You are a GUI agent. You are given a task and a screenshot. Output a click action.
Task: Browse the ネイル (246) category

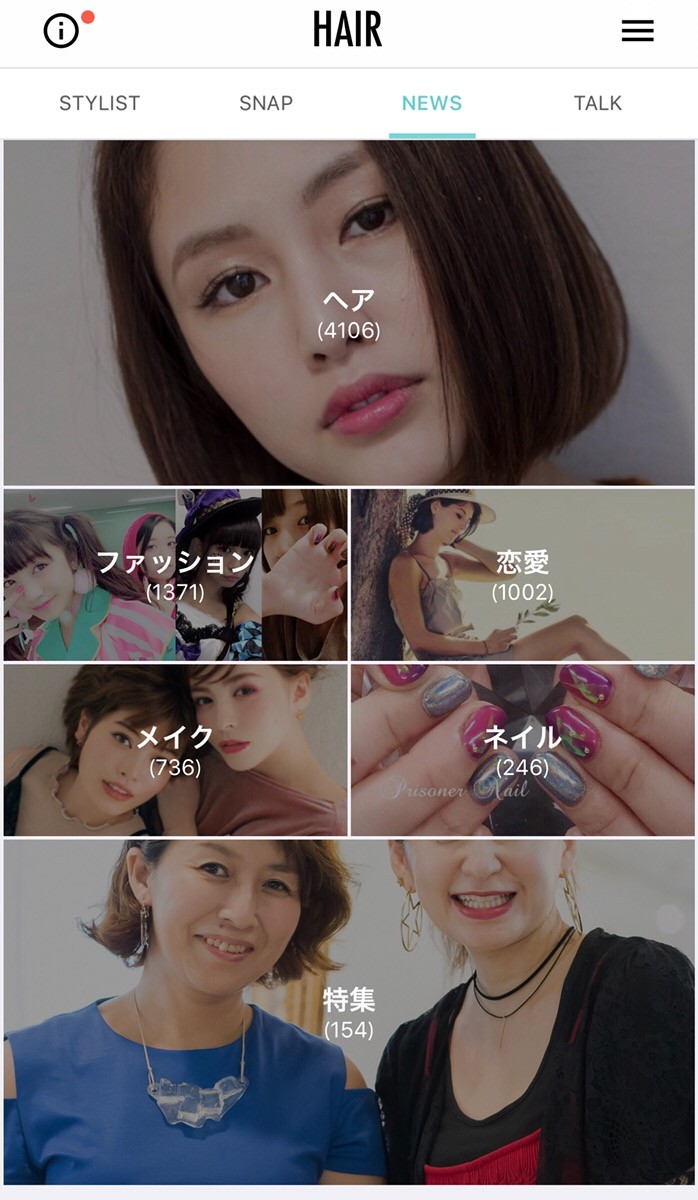point(522,750)
